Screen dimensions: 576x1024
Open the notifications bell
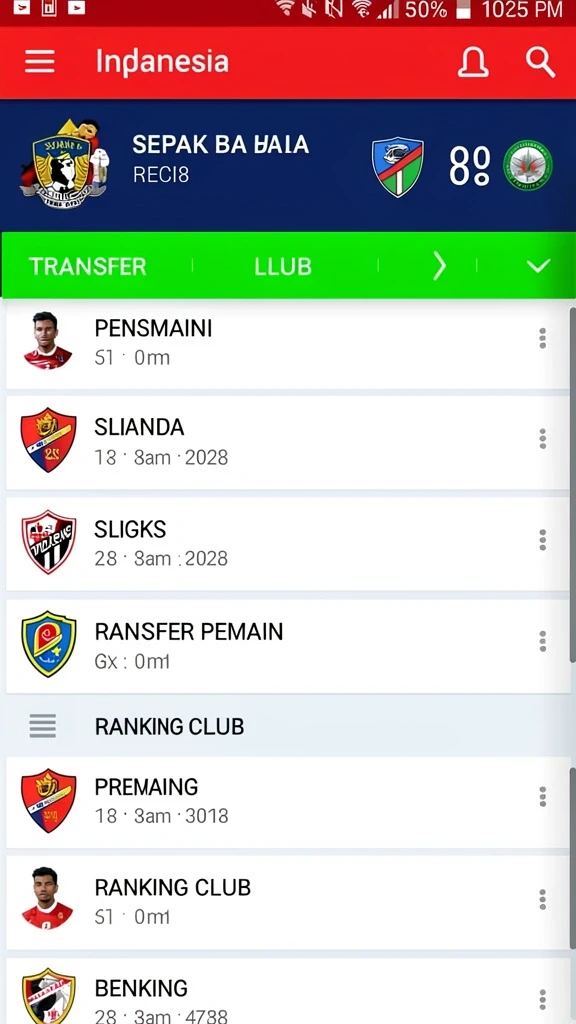click(x=473, y=63)
